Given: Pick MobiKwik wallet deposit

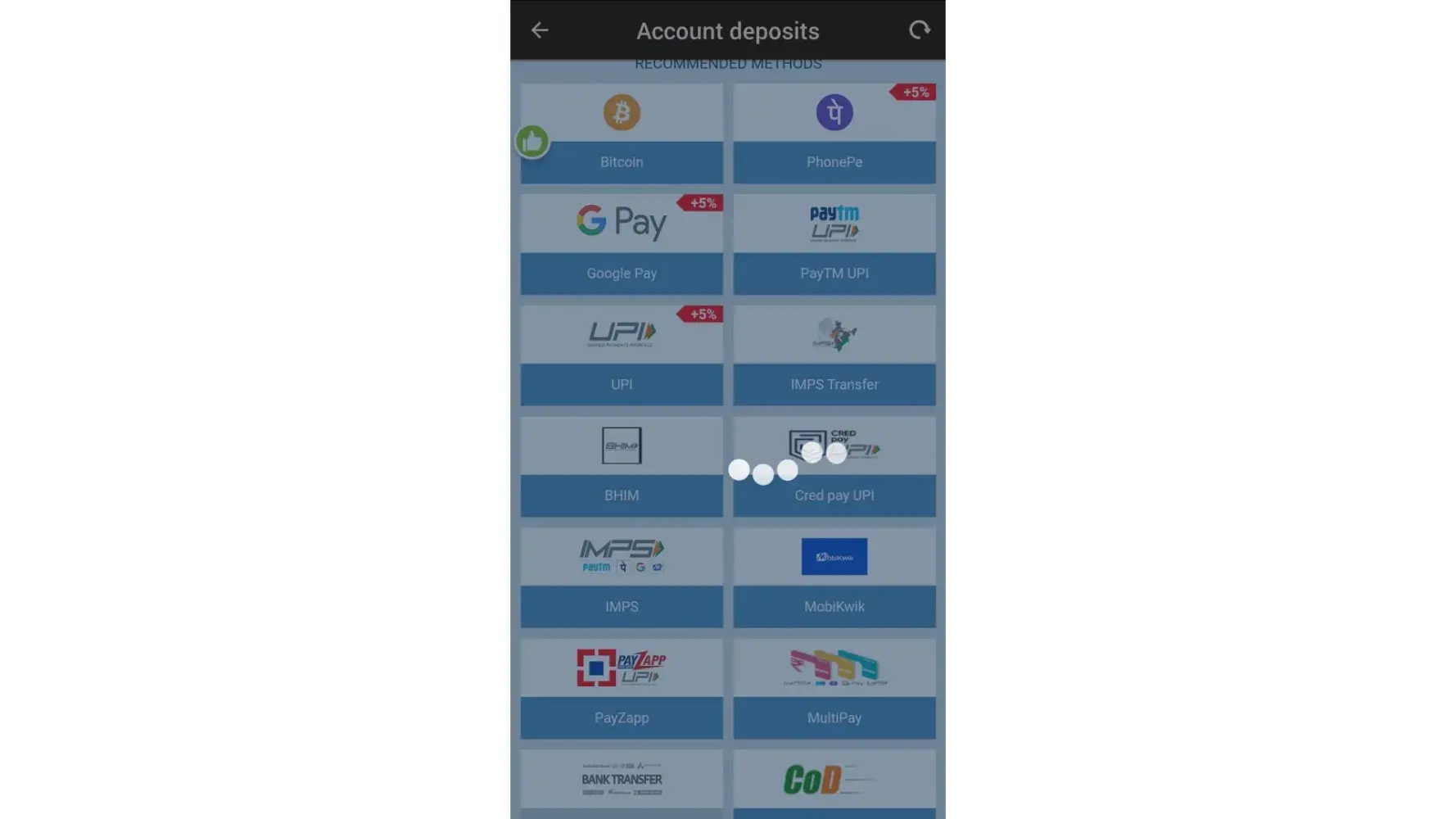Looking at the screenshot, I should click(x=834, y=577).
